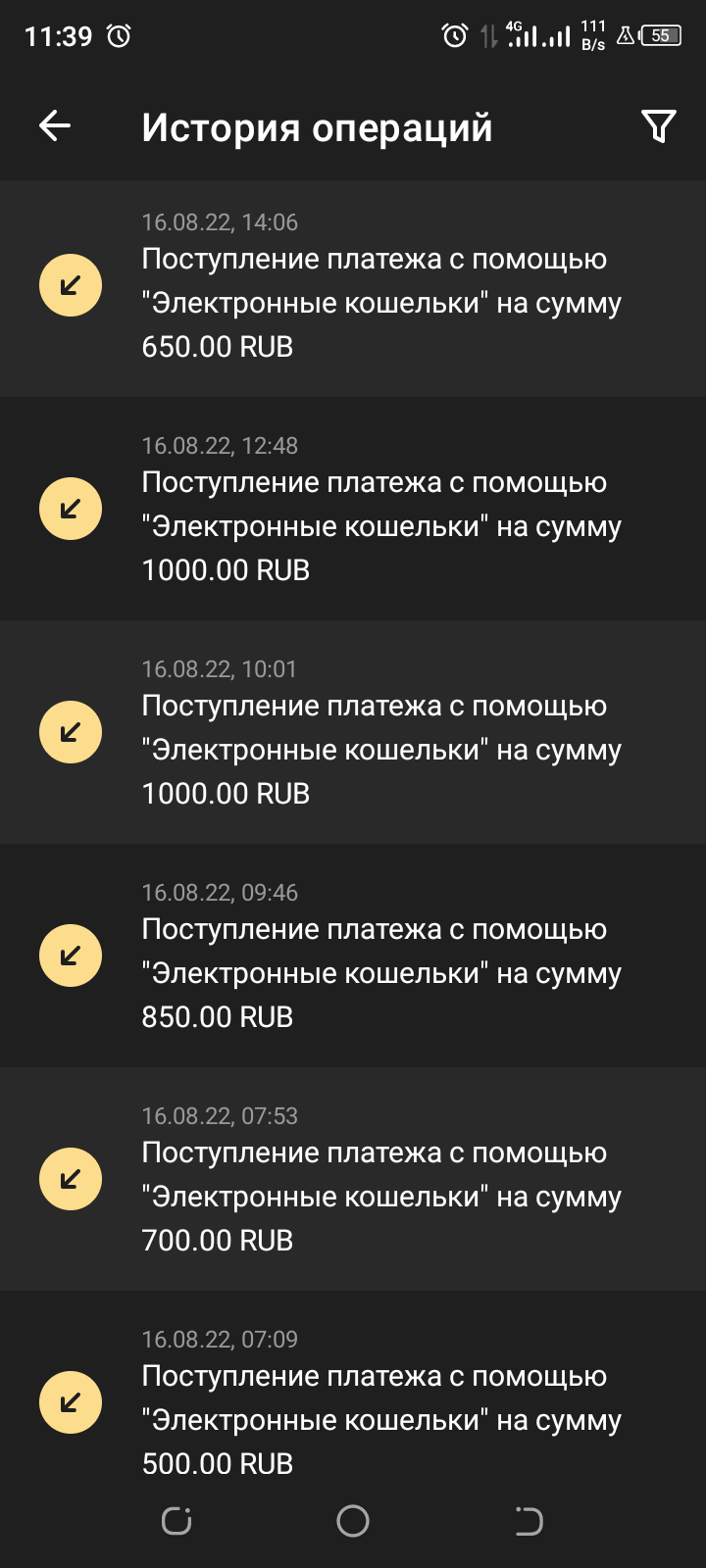Open recent apps from the navigation bar
Screen dimensions: 706x1568
[x=176, y=1521]
